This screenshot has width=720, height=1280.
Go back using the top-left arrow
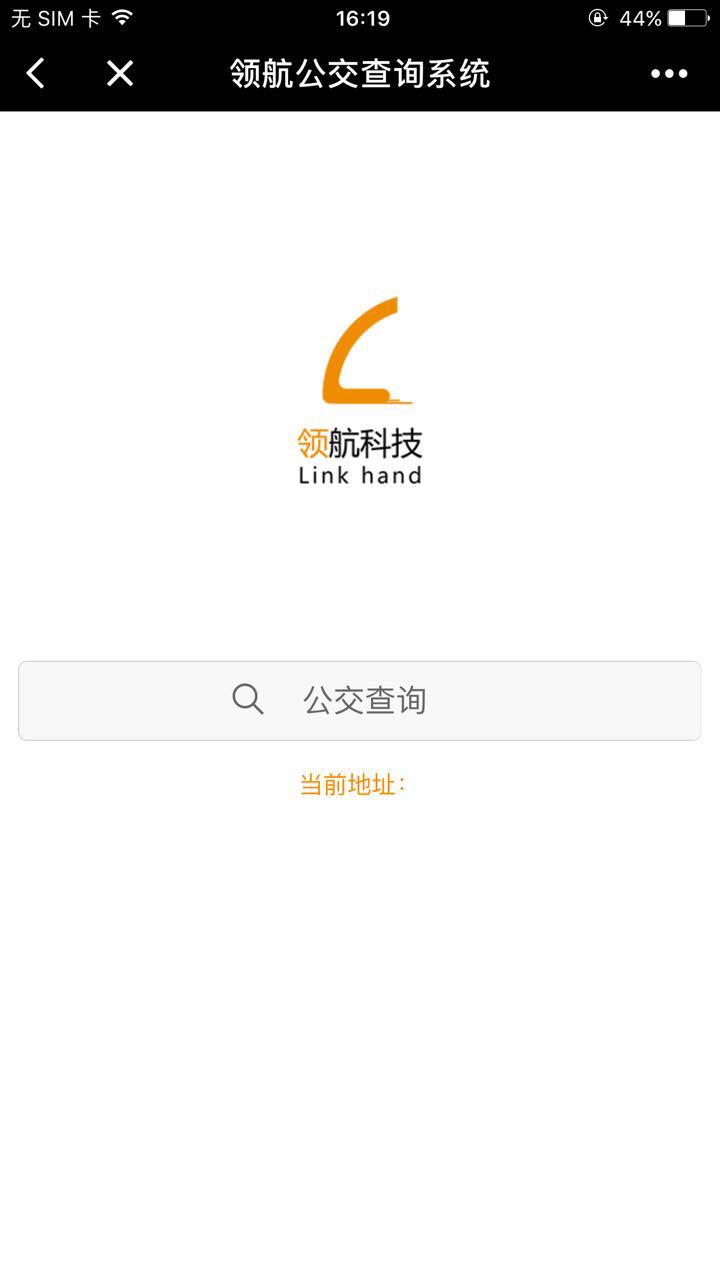(x=36, y=73)
